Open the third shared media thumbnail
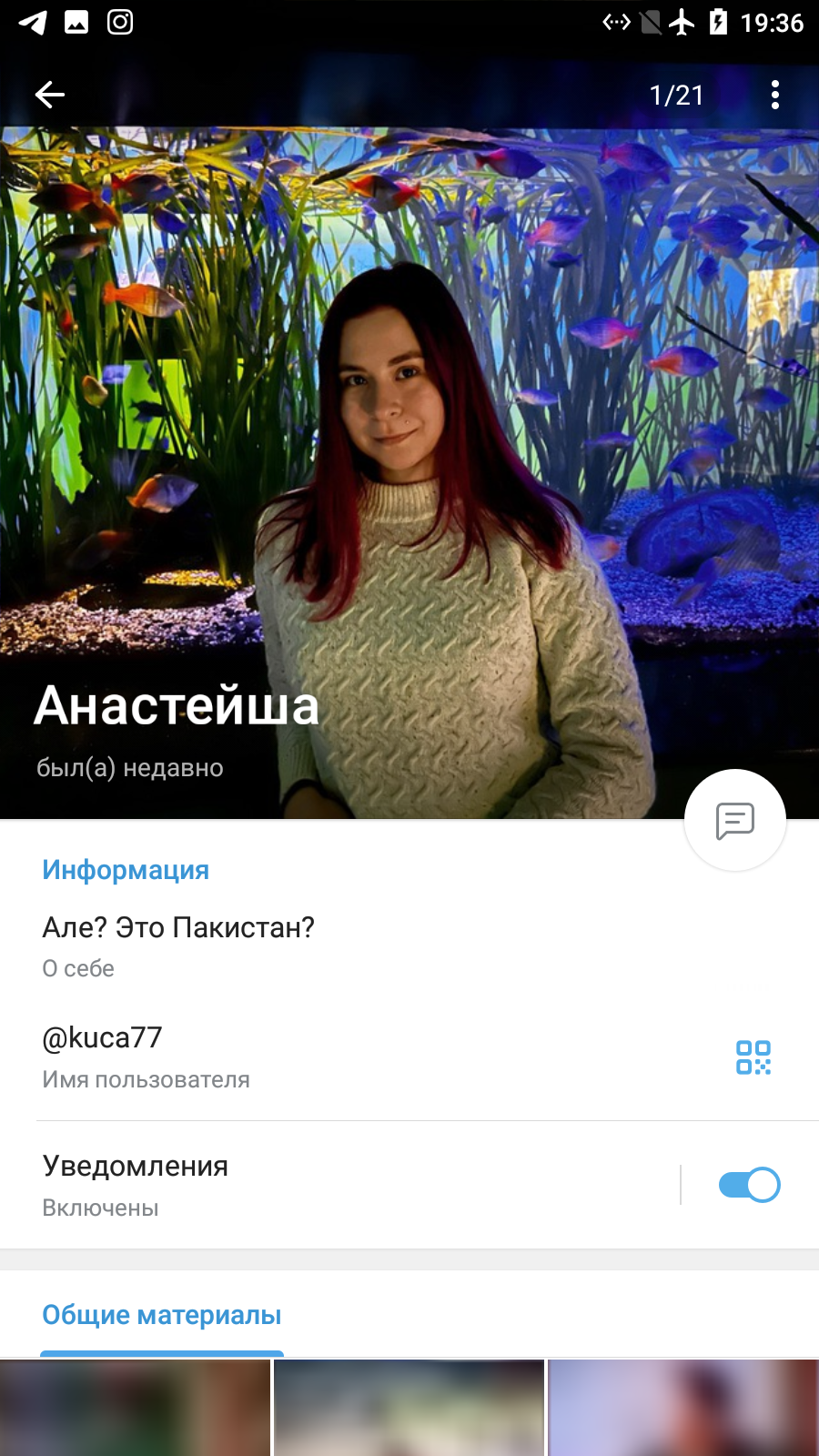Viewport: 819px width, 1456px height. click(x=683, y=1408)
